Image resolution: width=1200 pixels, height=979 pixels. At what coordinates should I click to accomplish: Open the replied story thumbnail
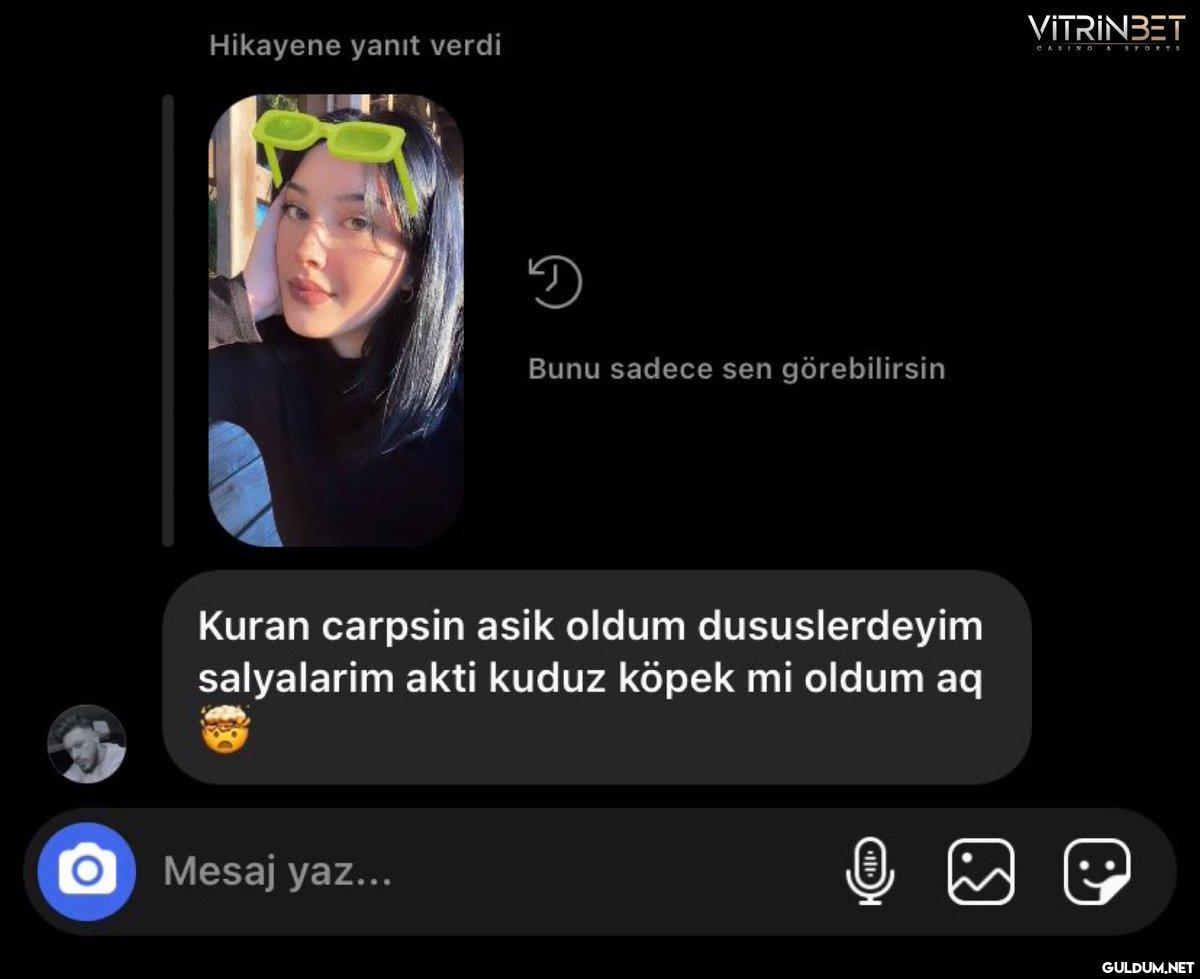[336, 320]
